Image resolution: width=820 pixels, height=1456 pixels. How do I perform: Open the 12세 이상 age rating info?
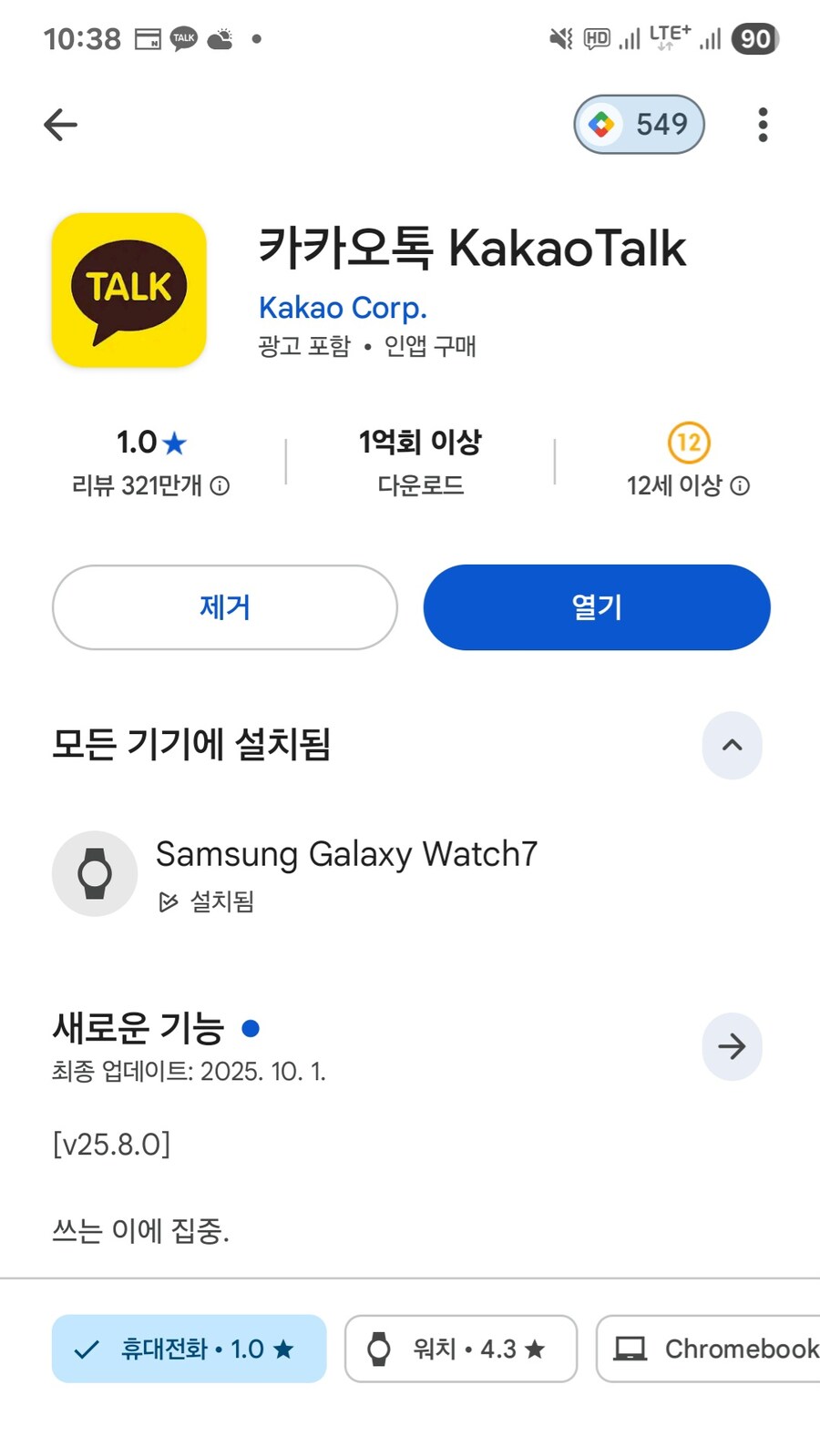click(688, 484)
